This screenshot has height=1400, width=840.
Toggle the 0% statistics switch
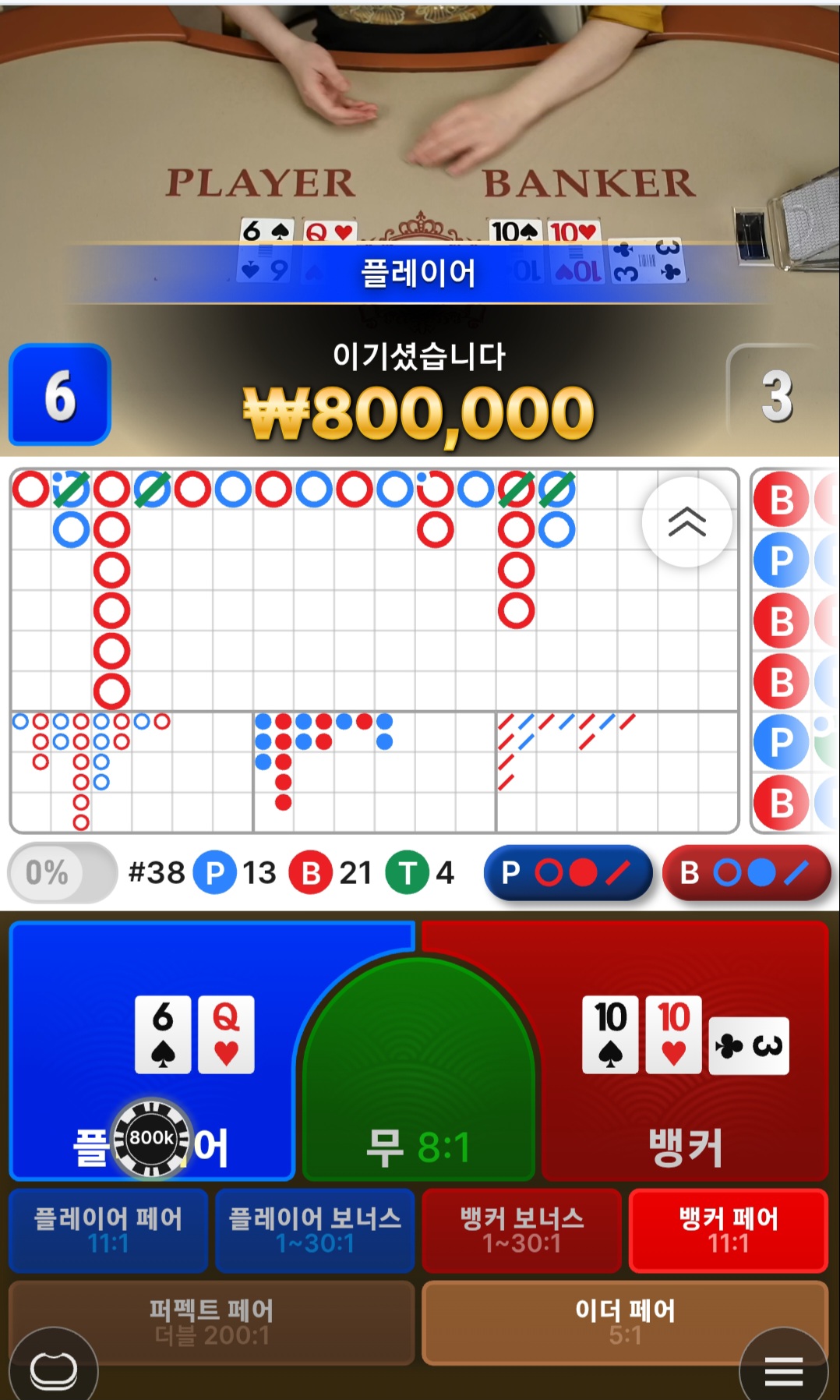(x=62, y=872)
